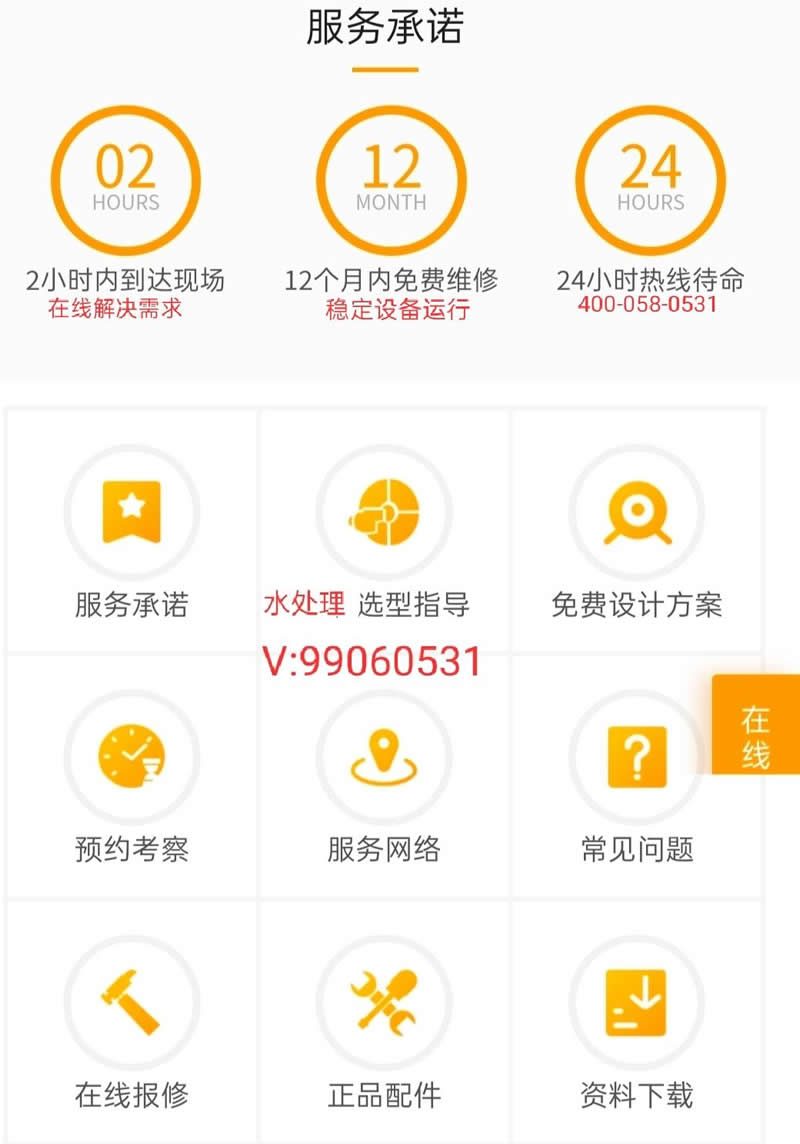
Task: Select the 服务承诺 badge icon
Action: [130, 511]
